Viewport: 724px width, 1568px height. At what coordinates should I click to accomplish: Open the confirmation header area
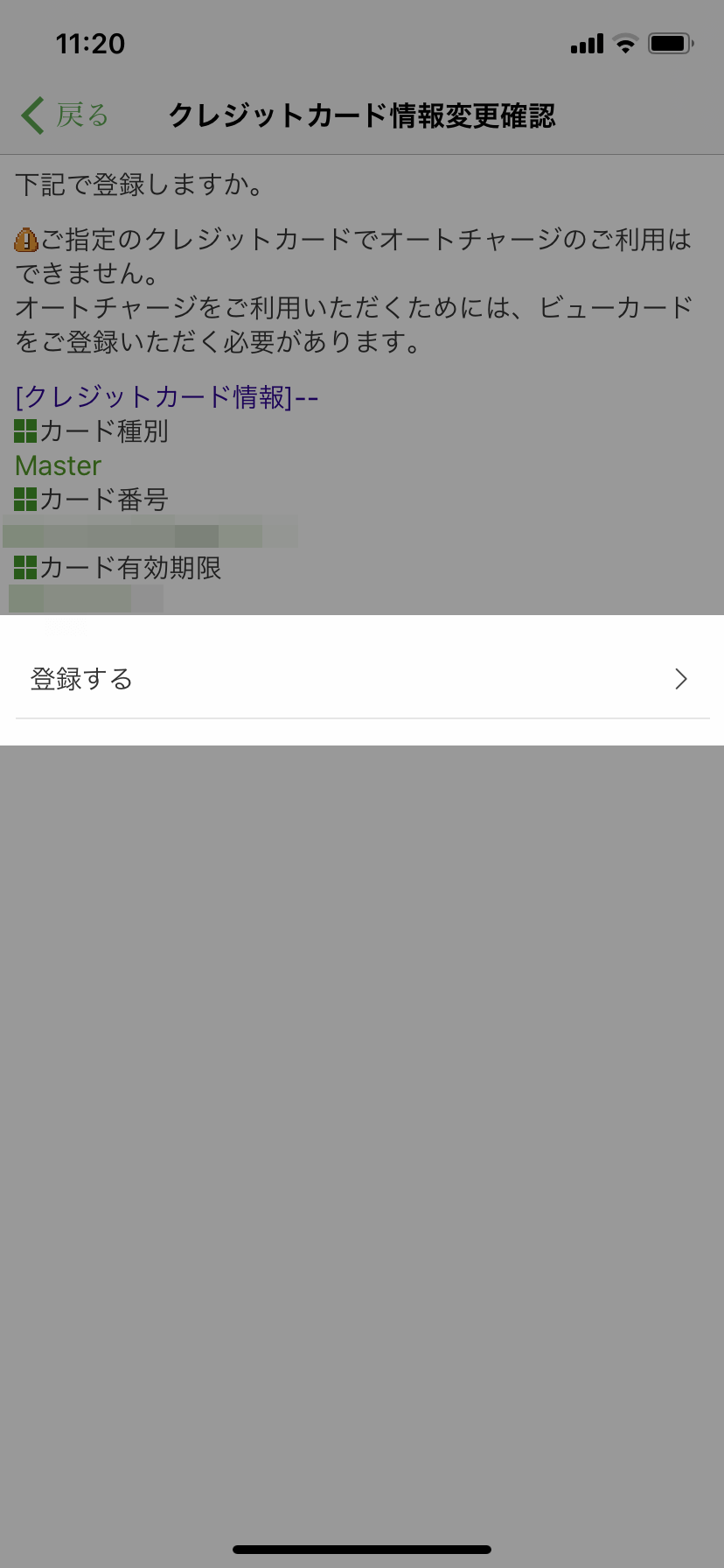pyautogui.click(x=362, y=115)
